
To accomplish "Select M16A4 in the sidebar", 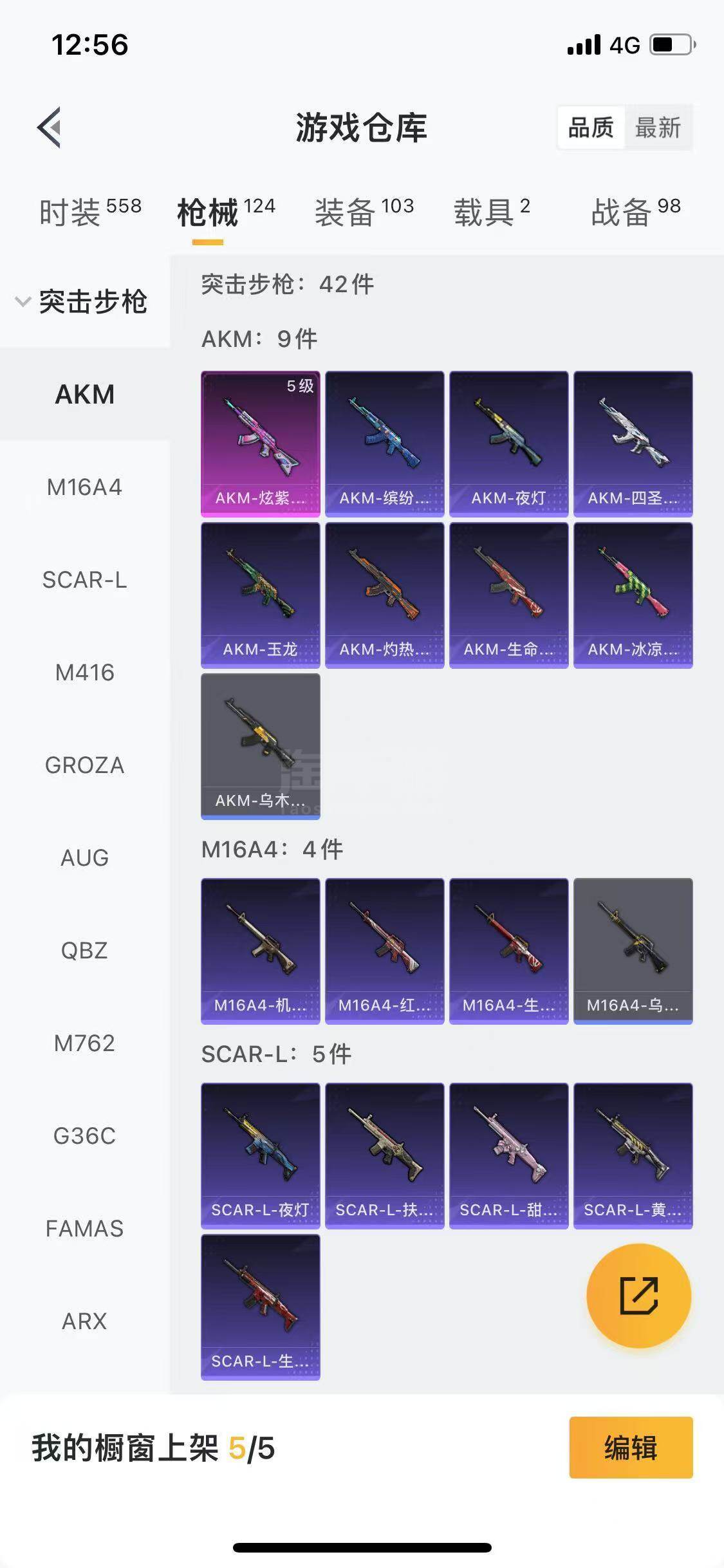I will tap(84, 487).
